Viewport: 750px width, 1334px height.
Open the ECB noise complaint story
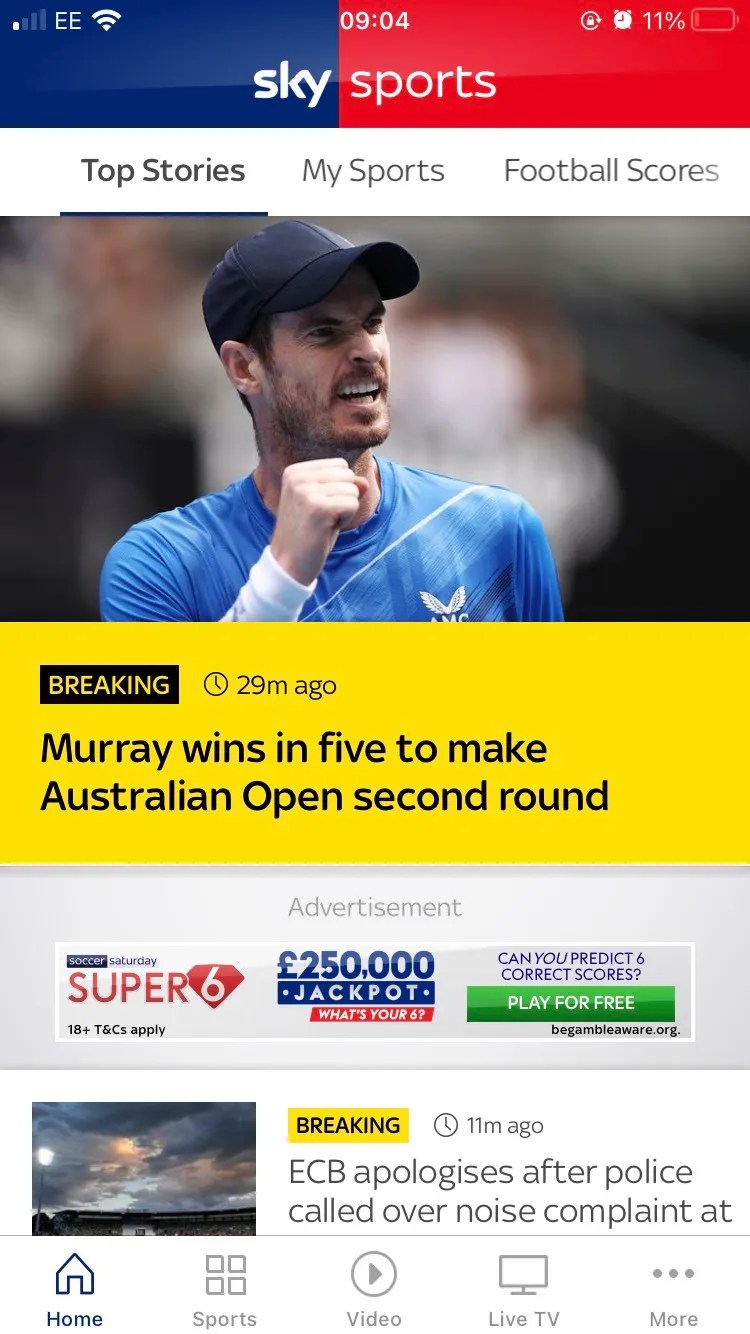510,1190
